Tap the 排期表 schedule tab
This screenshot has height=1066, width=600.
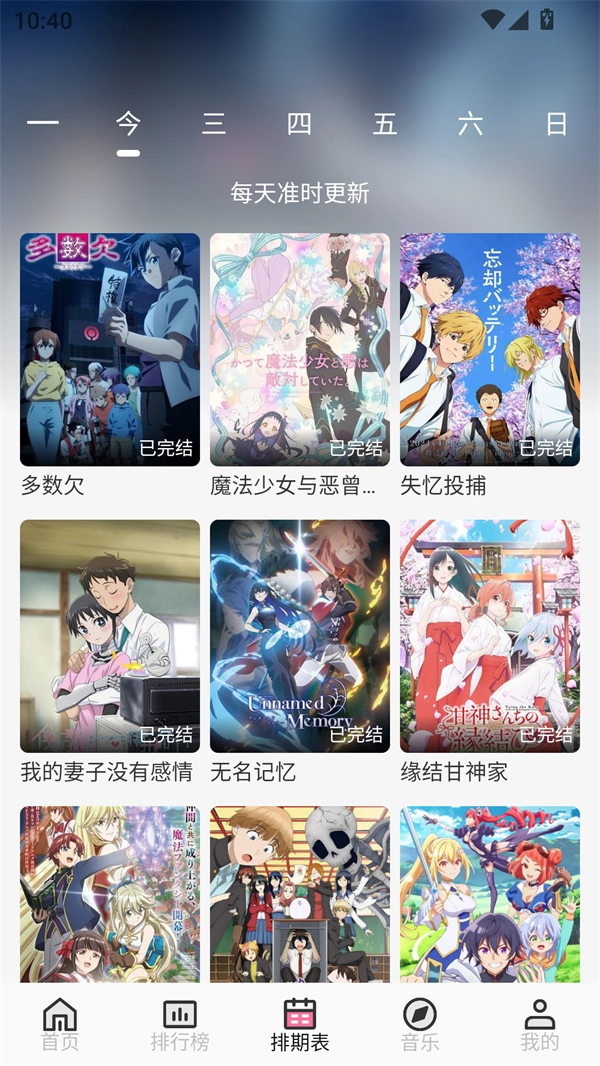pyautogui.click(x=300, y=1024)
